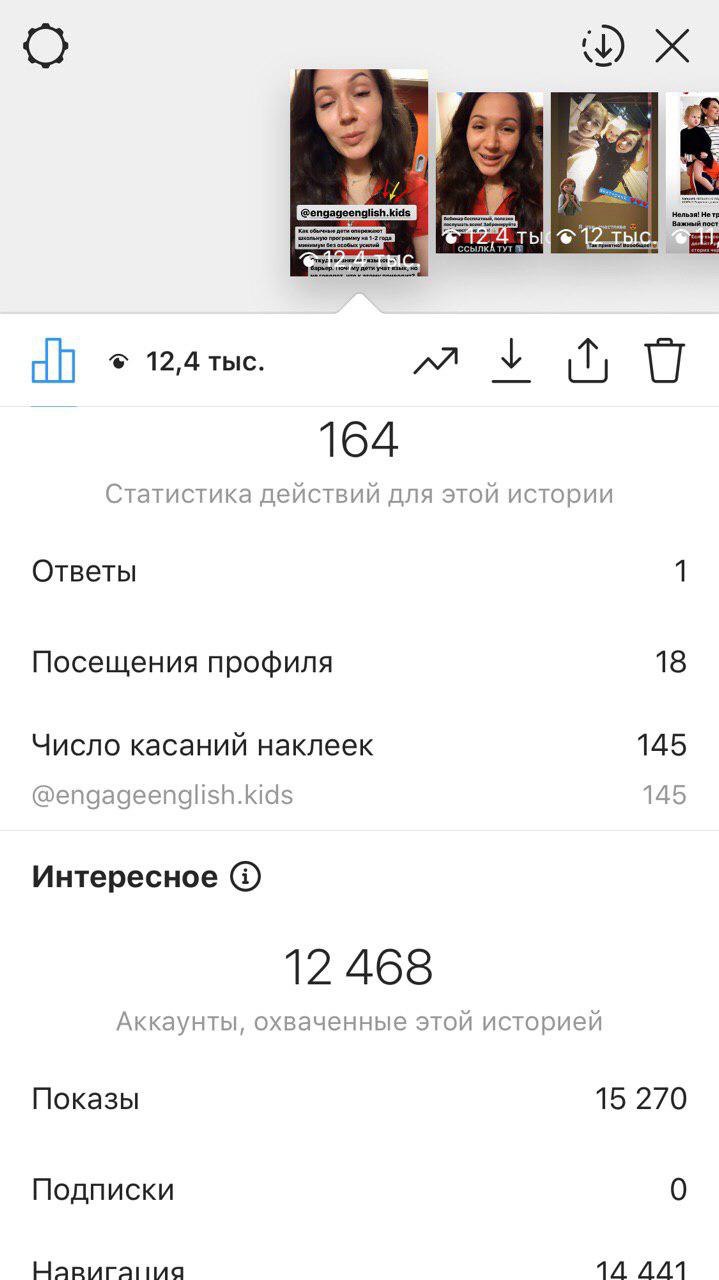Open info icon next to Интересное
719x1280 pixels.
pos(245,877)
